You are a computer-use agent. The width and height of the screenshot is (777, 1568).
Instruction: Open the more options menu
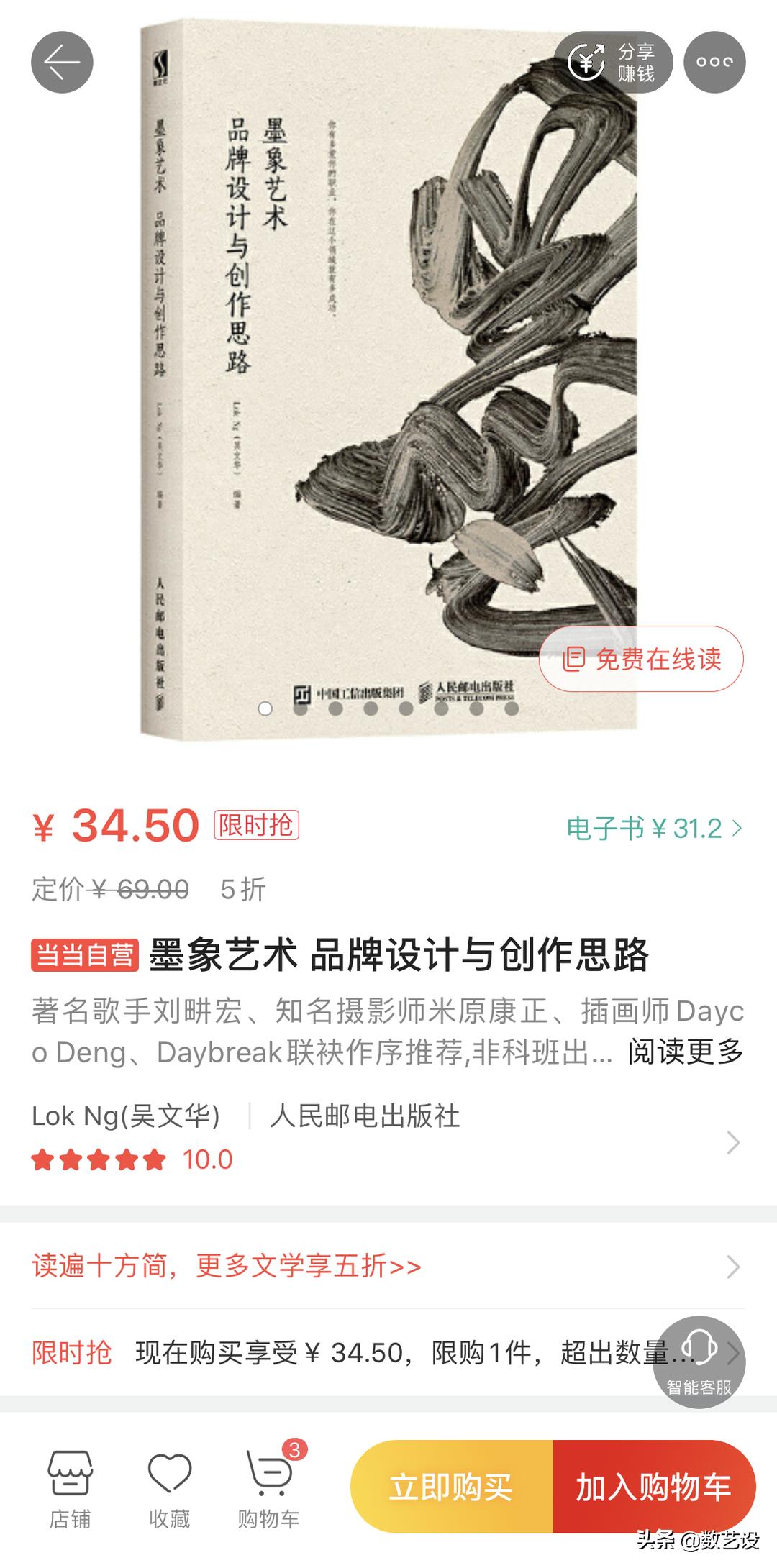[x=714, y=62]
